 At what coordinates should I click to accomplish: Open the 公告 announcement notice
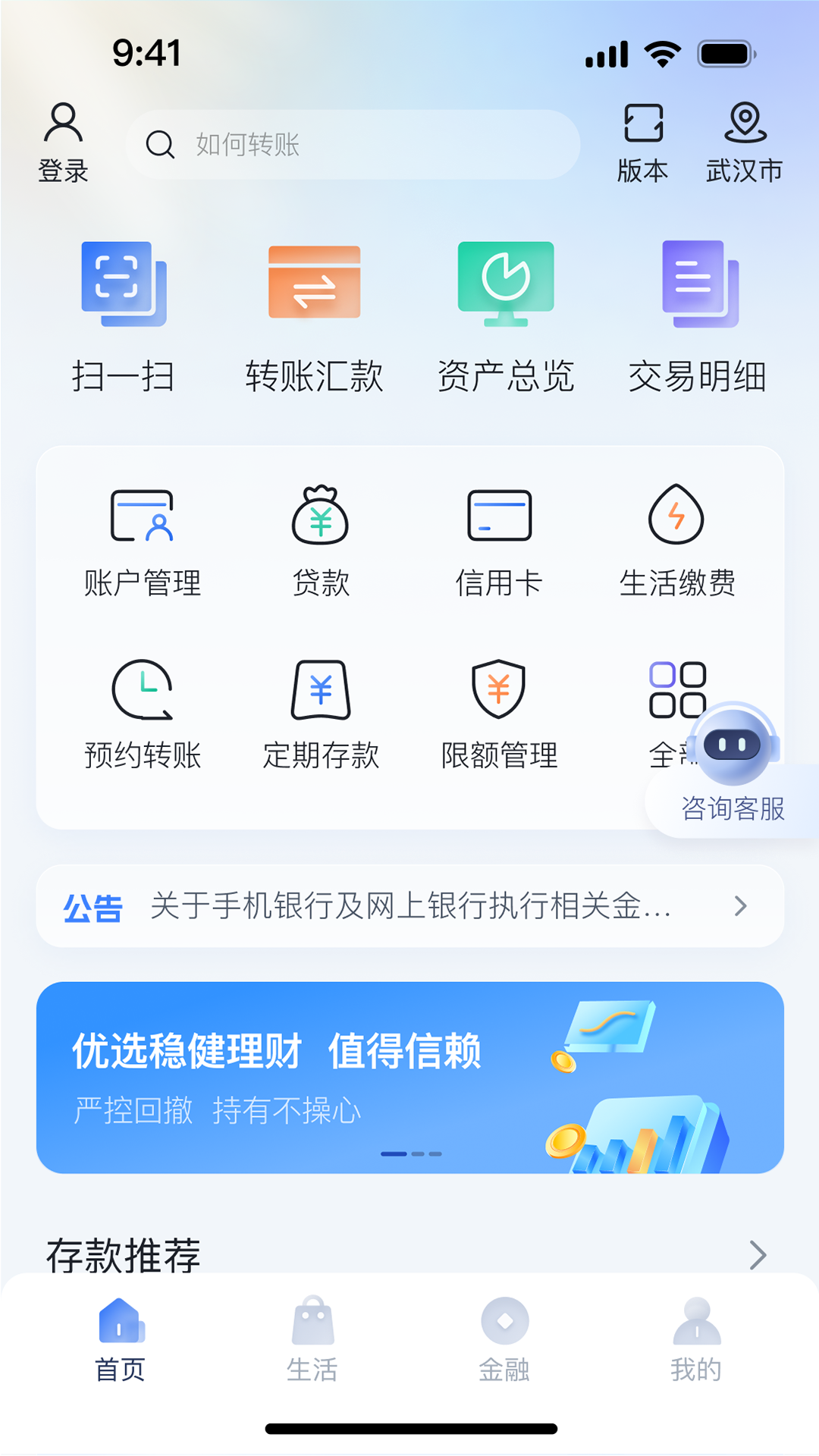tap(409, 905)
